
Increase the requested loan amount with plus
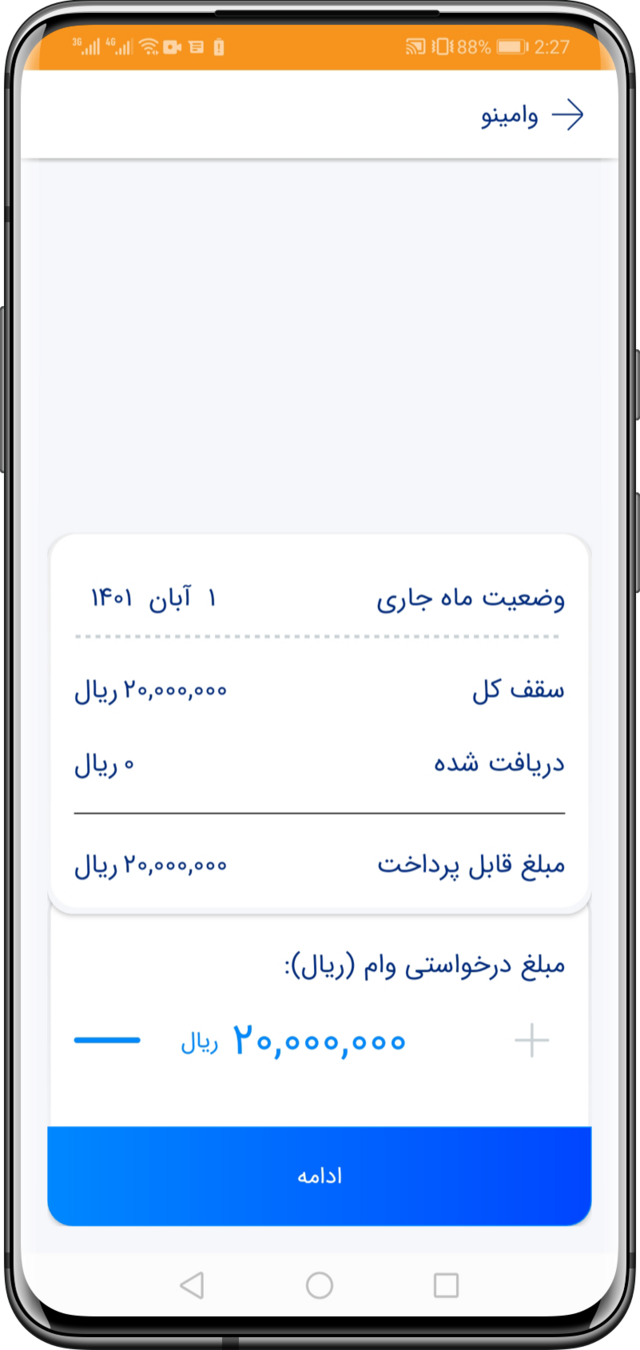pos(531,1041)
